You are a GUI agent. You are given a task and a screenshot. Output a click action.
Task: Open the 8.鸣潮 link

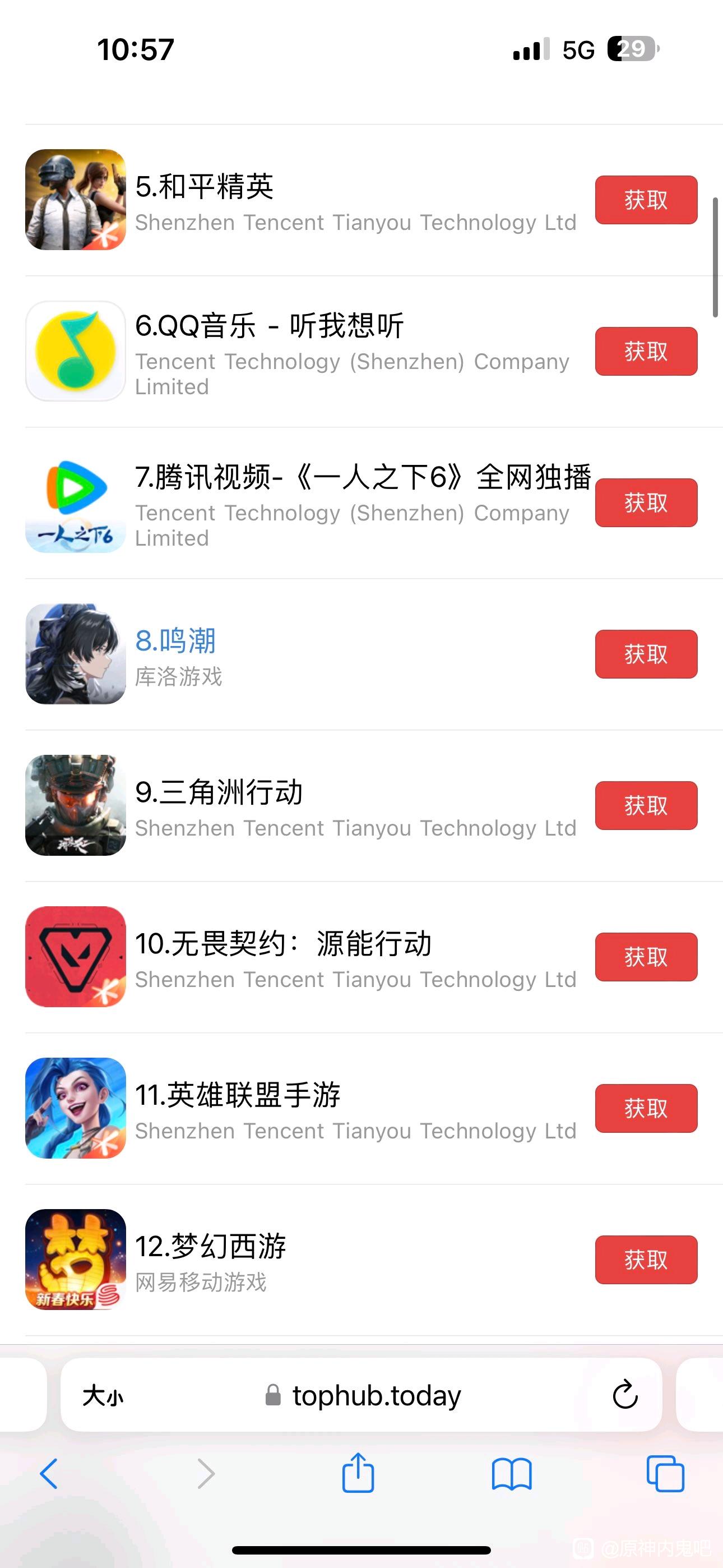click(x=175, y=640)
